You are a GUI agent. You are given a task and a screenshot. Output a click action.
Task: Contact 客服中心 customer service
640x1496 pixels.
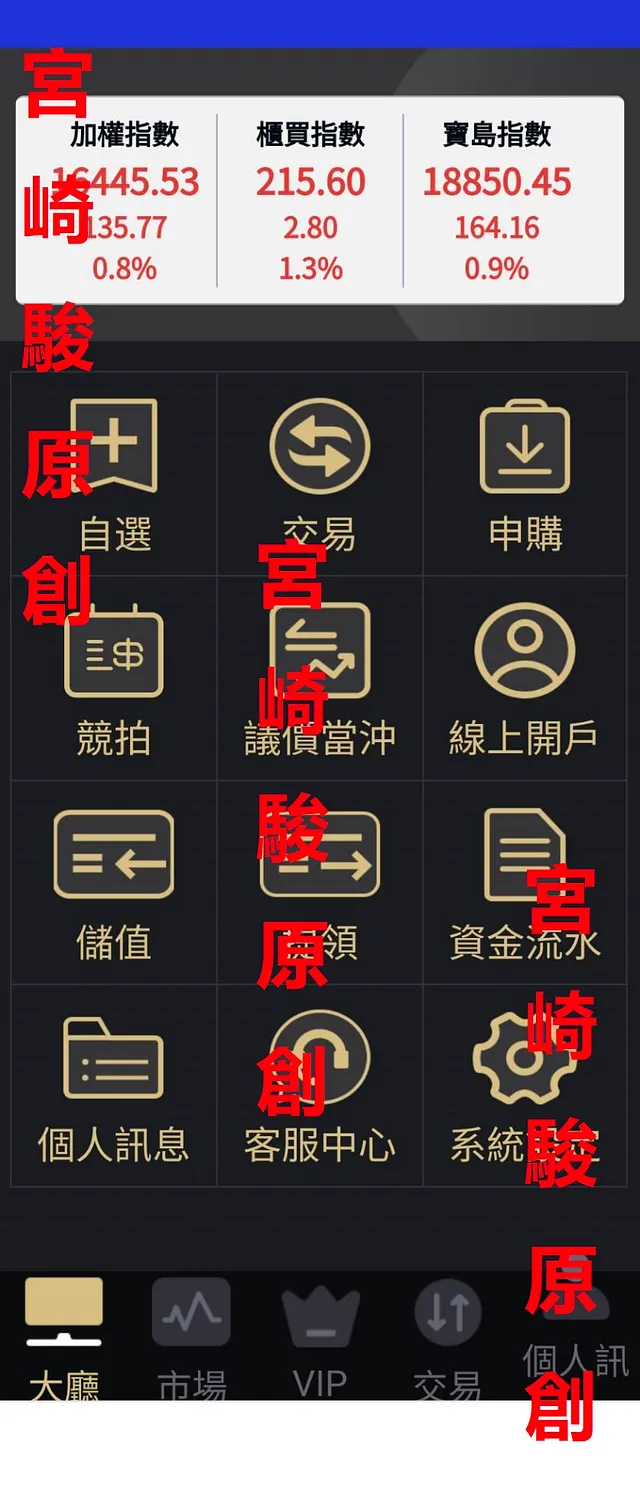[320, 1086]
